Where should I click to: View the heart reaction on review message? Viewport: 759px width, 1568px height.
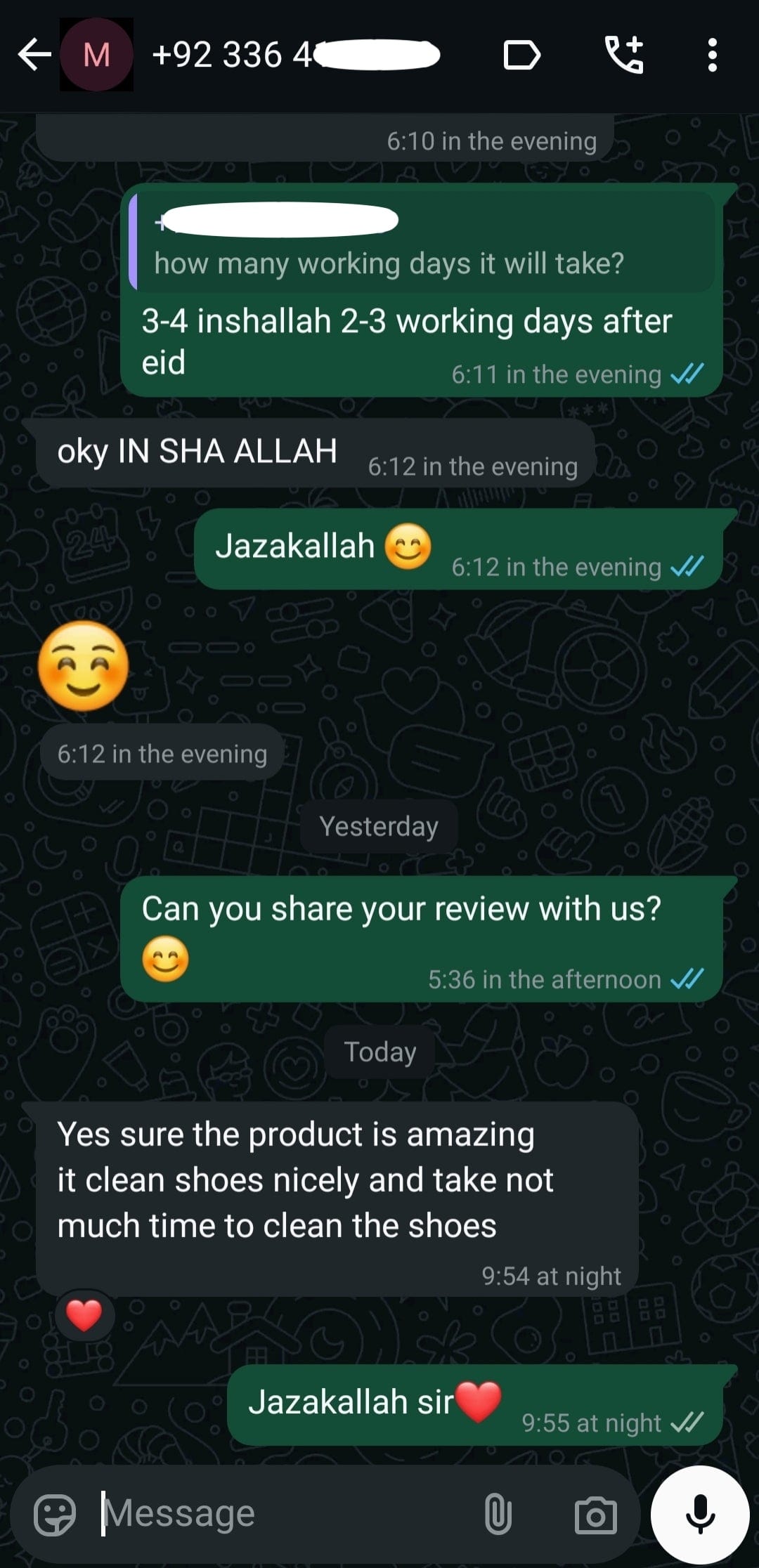tap(84, 1315)
